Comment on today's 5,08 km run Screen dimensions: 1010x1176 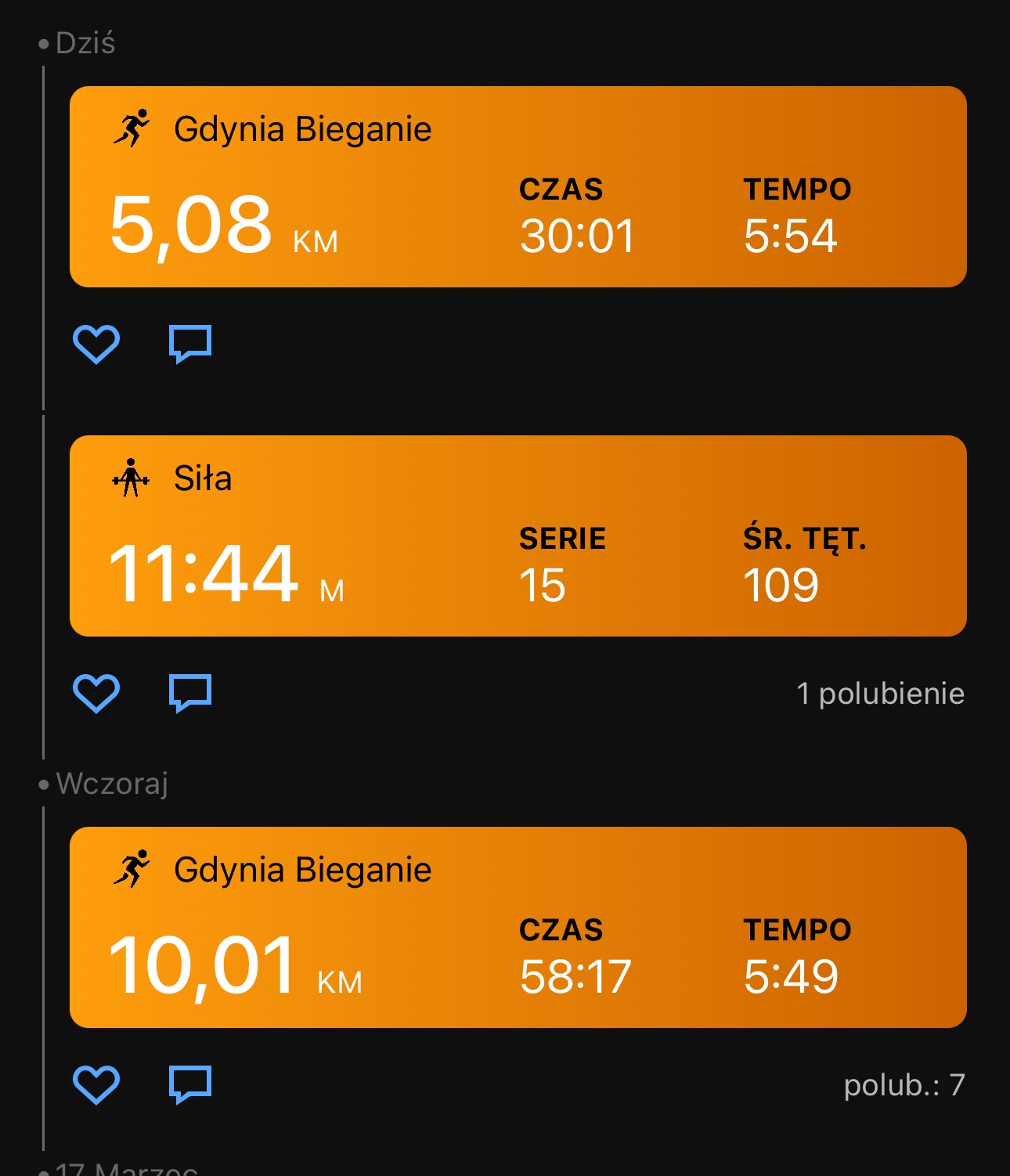point(190,344)
